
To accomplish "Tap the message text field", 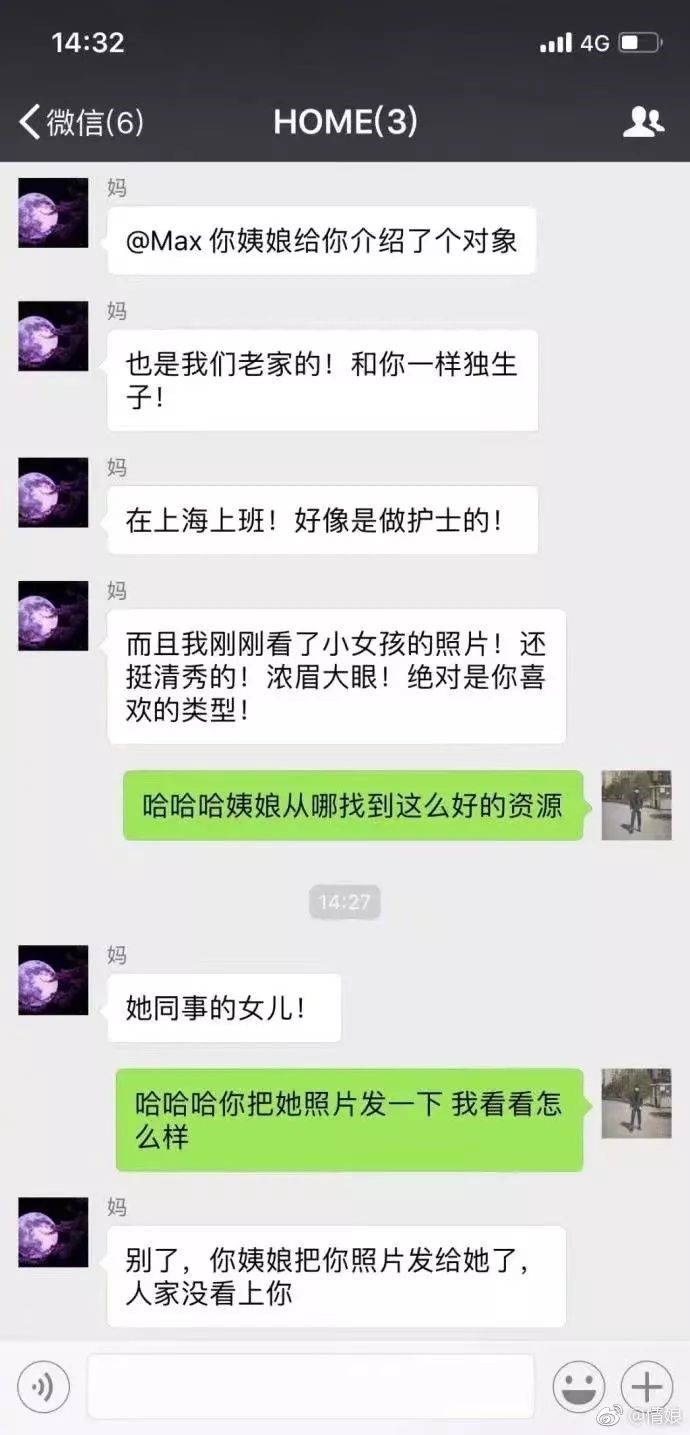I will [x=310, y=1386].
